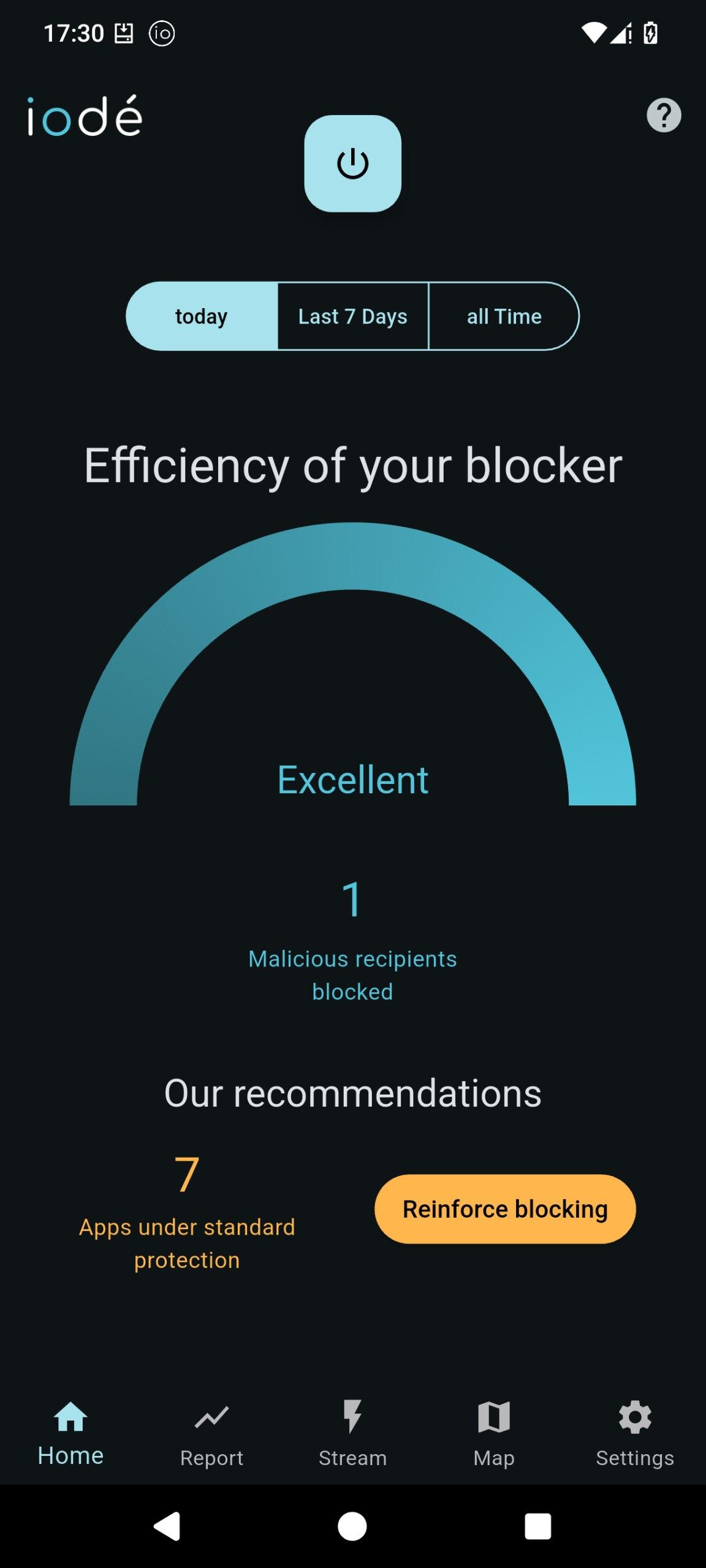
Task: Tap the Reinforce blocking button
Action: 504,1208
